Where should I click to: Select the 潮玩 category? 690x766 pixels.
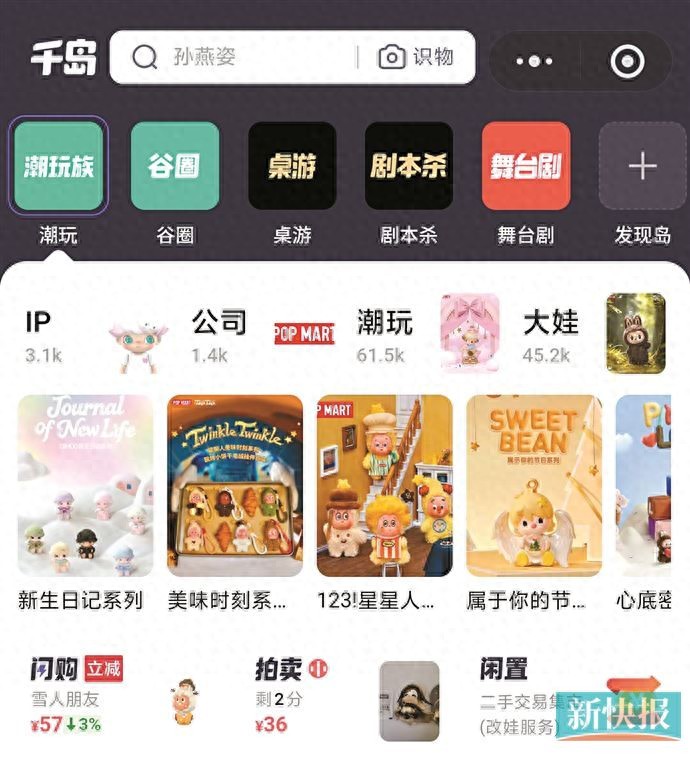pos(58,167)
